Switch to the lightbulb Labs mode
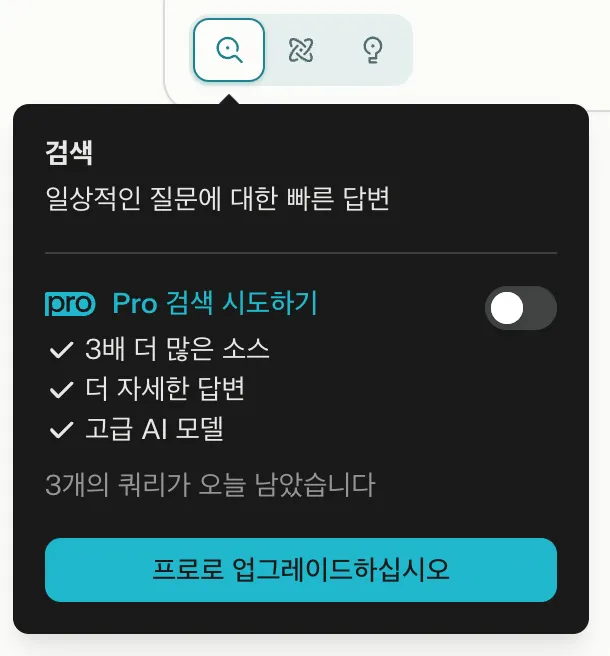 pos(373,50)
